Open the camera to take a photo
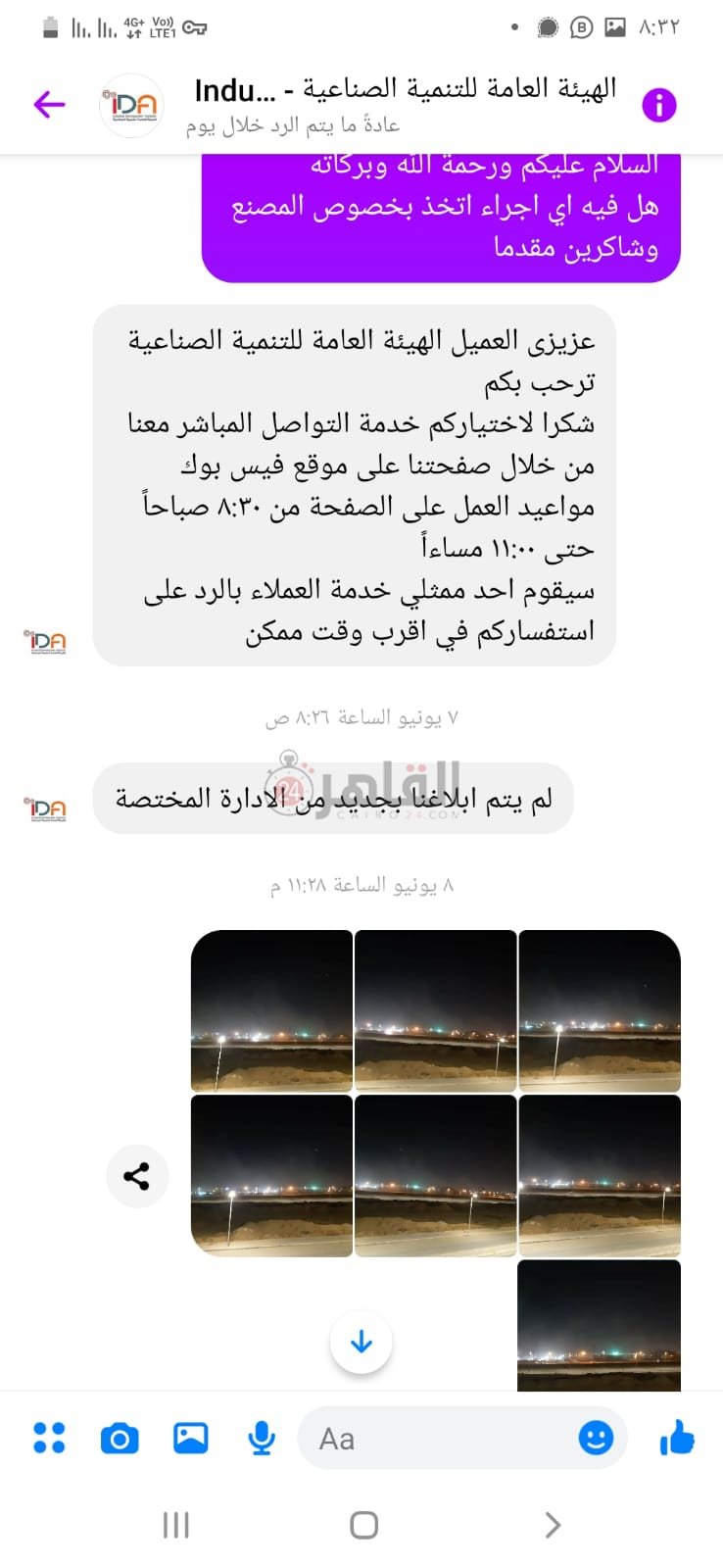 120,1438
